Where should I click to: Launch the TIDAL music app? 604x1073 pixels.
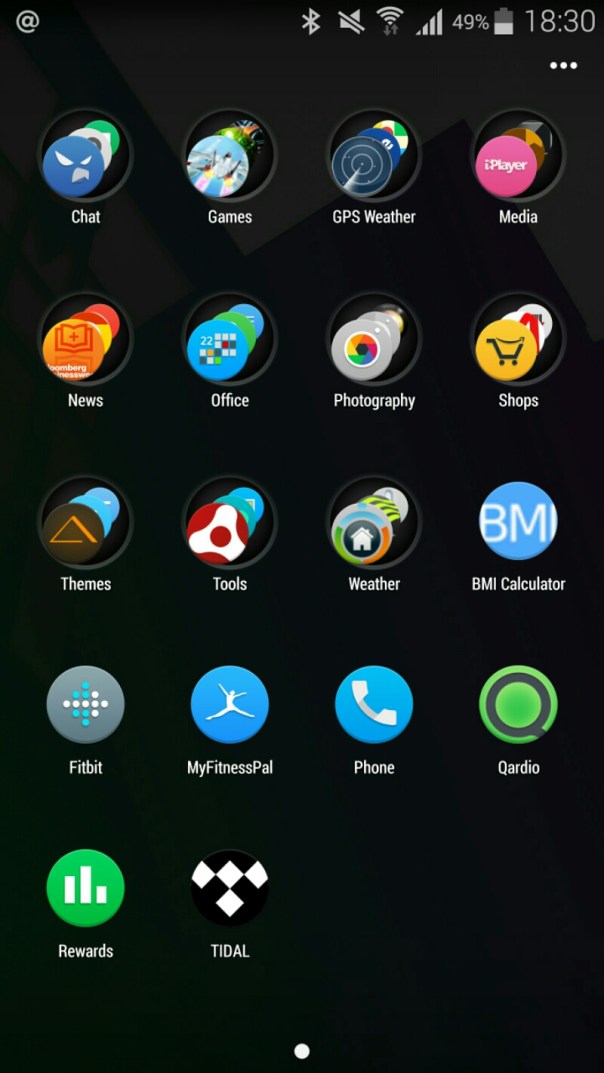[230, 889]
